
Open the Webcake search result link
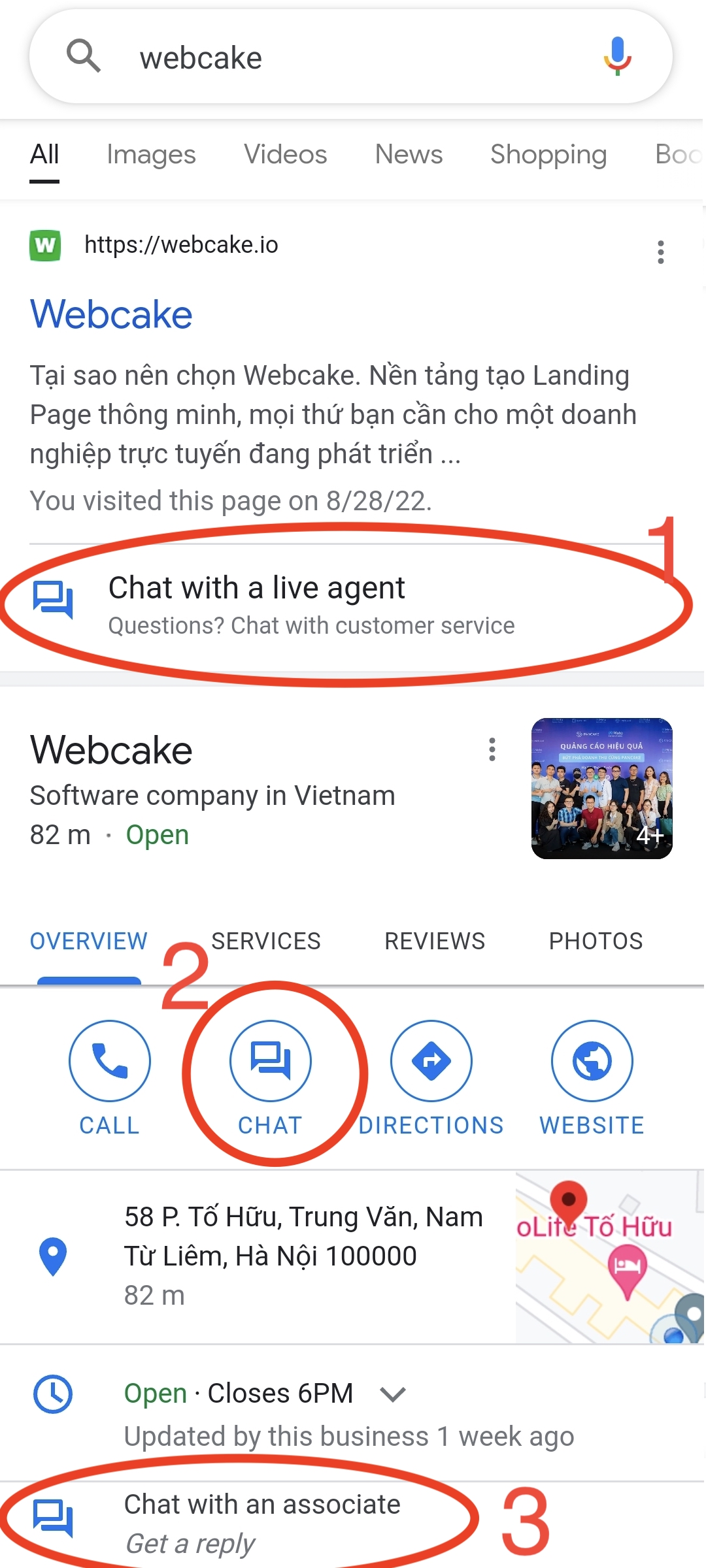[111, 314]
